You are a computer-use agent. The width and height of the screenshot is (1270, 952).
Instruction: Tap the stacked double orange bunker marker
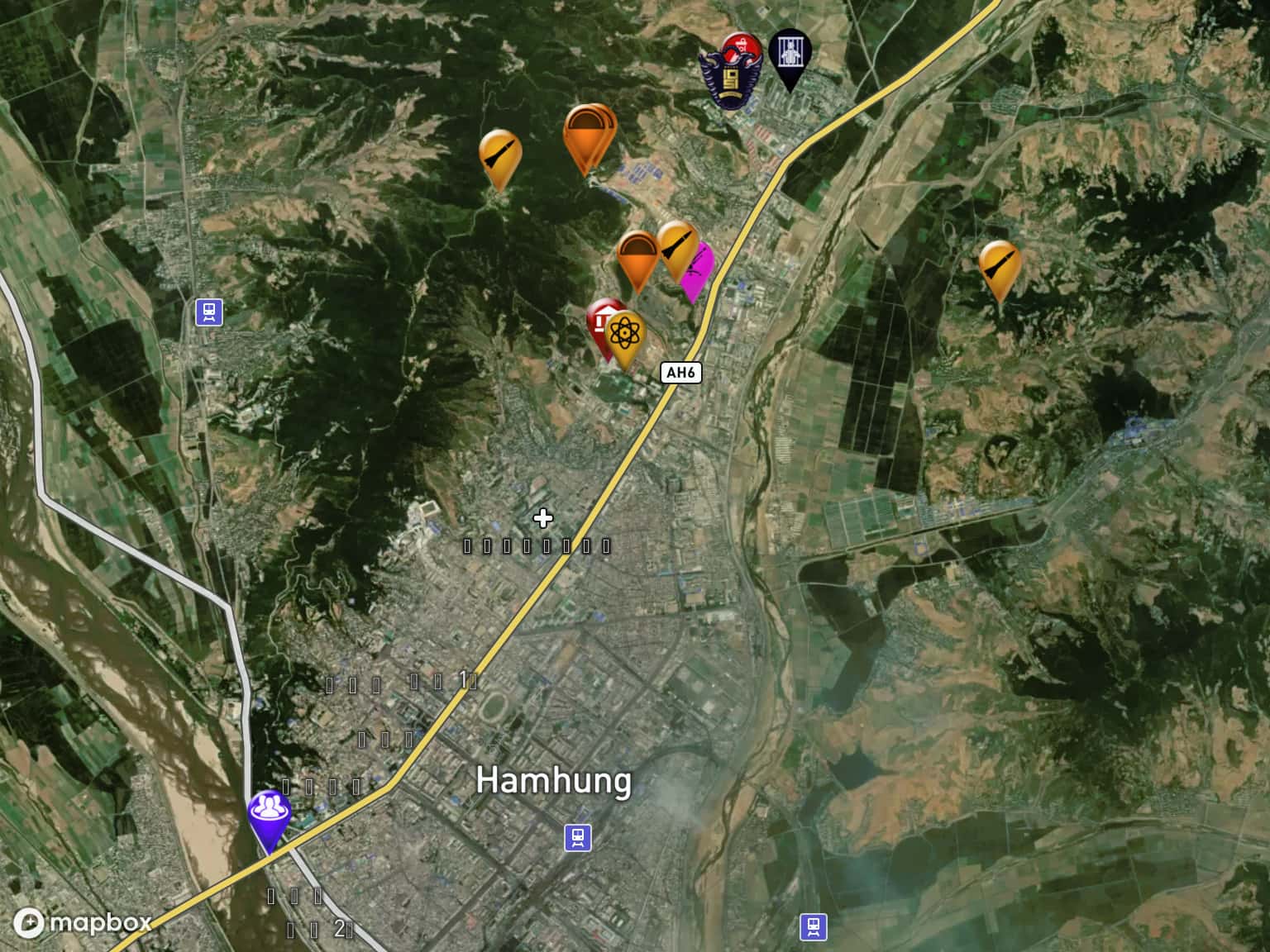(590, 131)
